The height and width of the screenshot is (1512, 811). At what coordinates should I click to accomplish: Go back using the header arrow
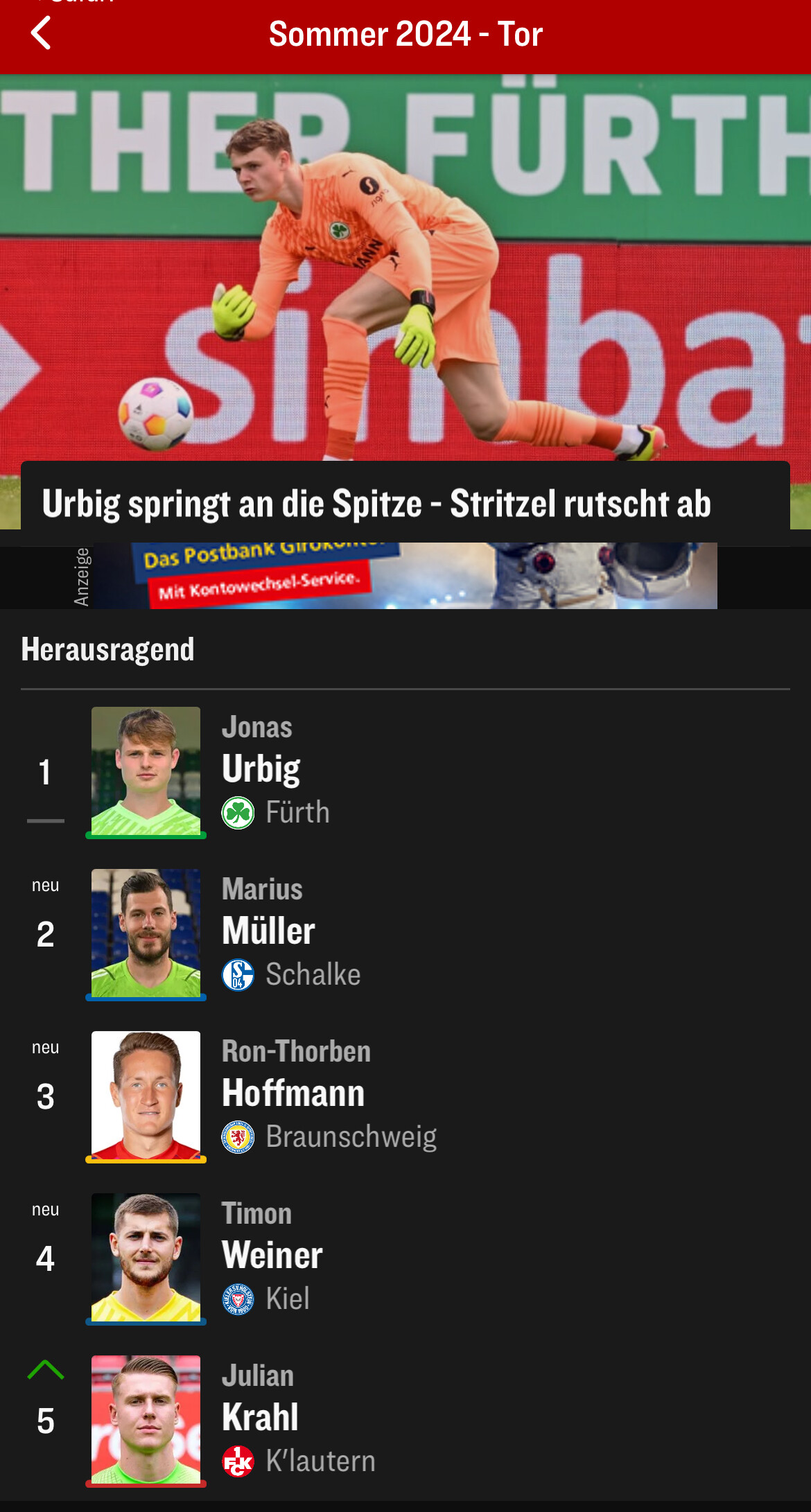pyautogui.click(x=42, y=33)
